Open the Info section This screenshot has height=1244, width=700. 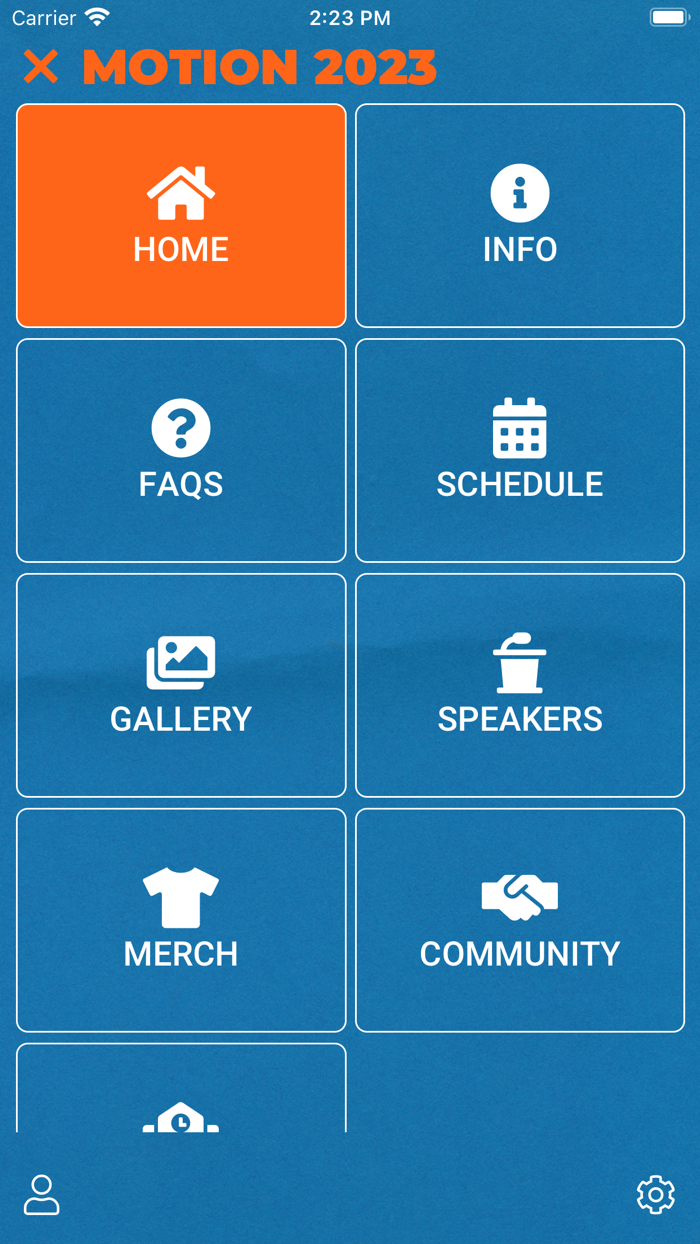point(520,216)
